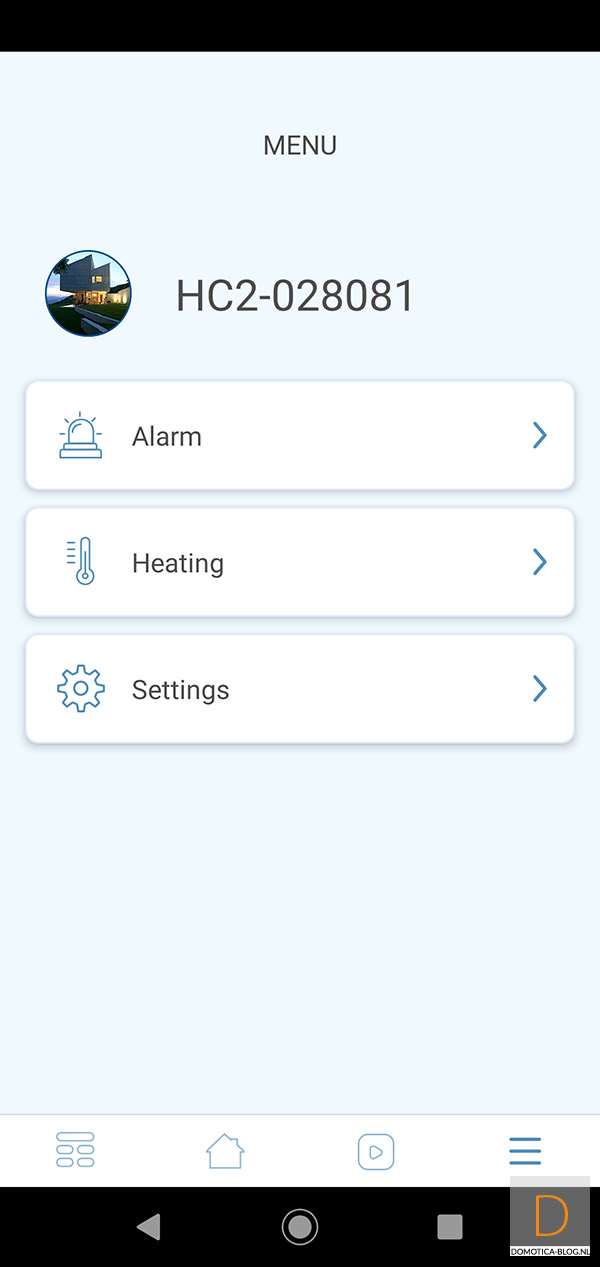Go back with the system back button
The width and height of the screenshot is (600, 1267).
point(148,1226)
